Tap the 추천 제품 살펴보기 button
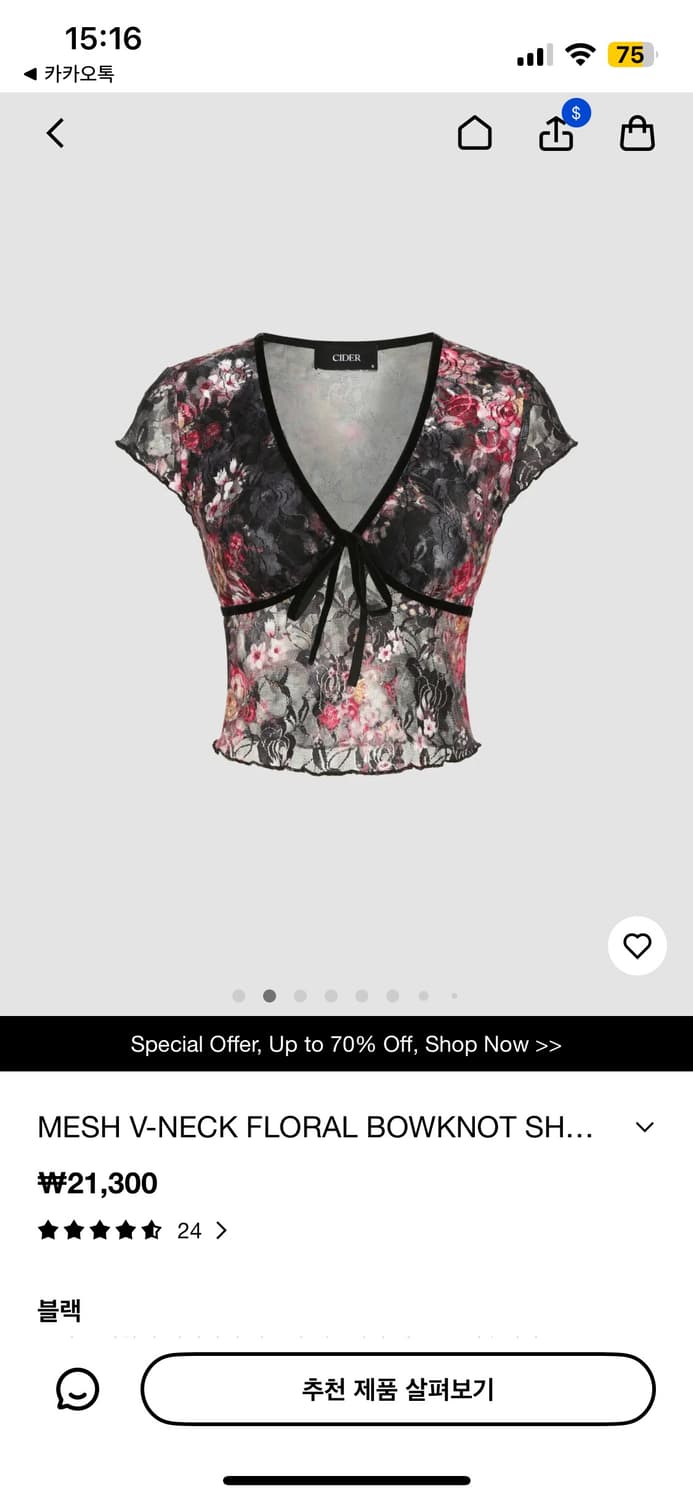 (x=398, y=1389)
